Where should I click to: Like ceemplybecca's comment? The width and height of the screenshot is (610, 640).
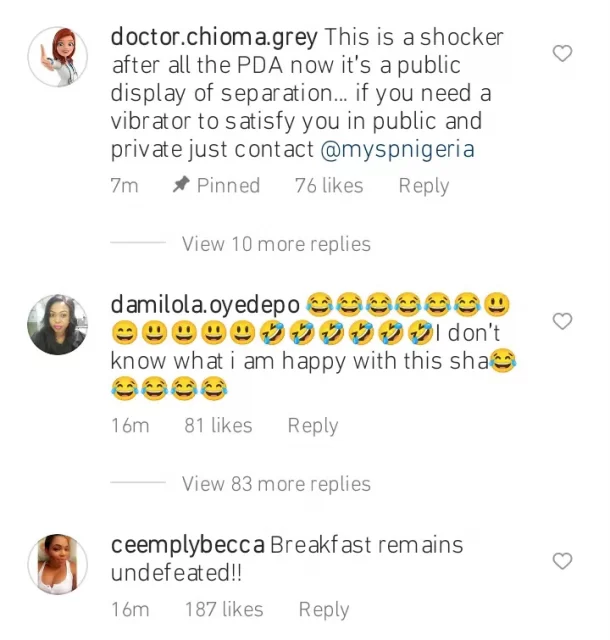[563, 560]
